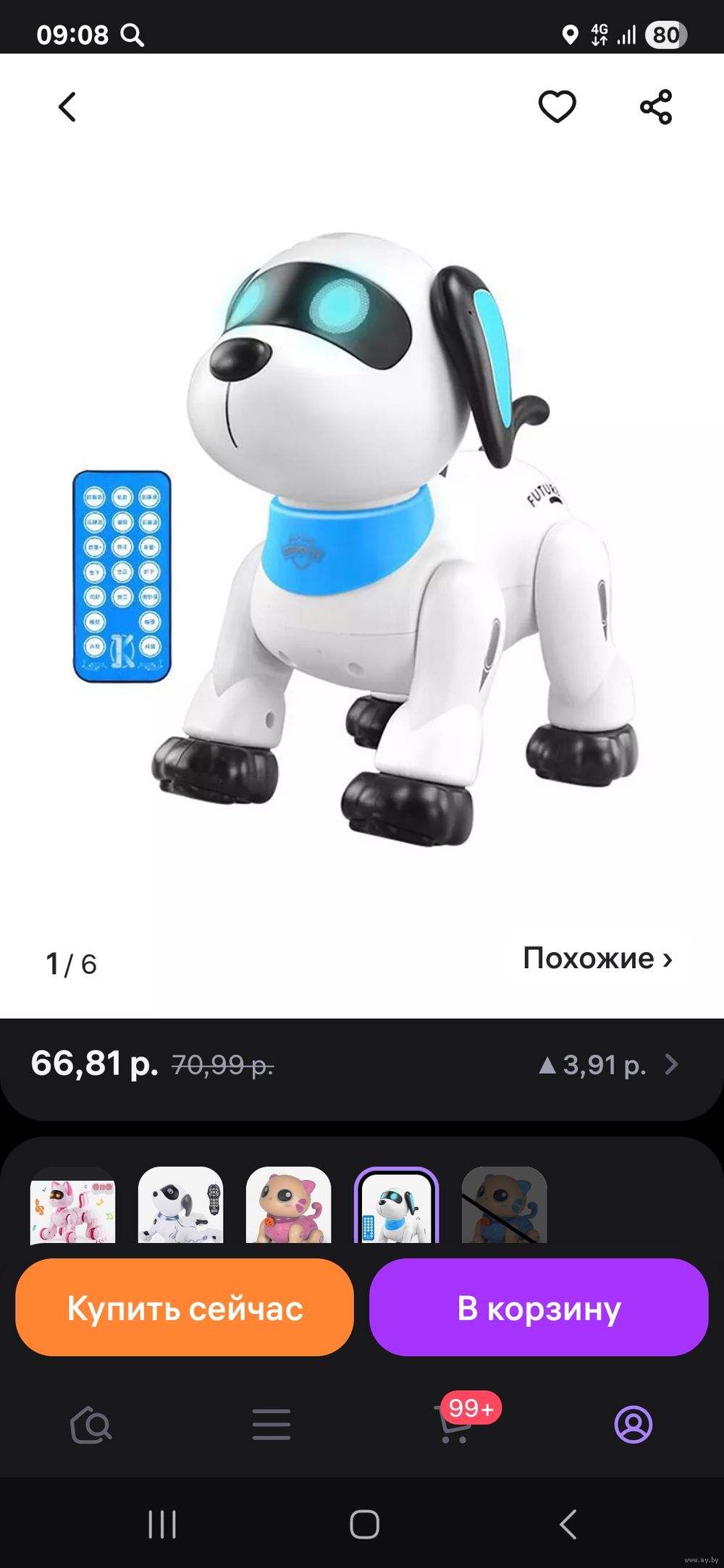Tap Купить сейчас to buy now
The width and height of the screenshot is (724, 1568).
[185, 1308]
